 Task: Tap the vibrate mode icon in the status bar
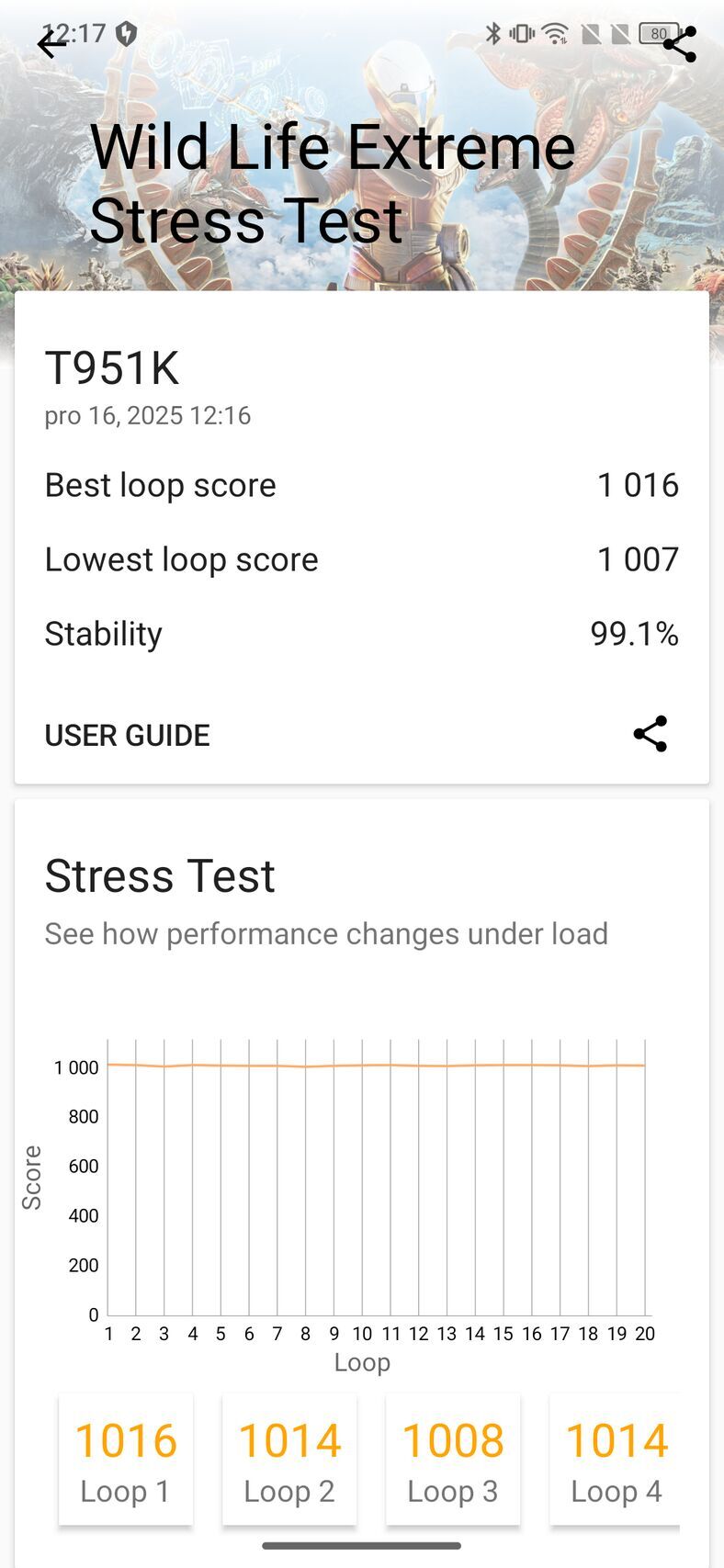[x=522, y=33]
